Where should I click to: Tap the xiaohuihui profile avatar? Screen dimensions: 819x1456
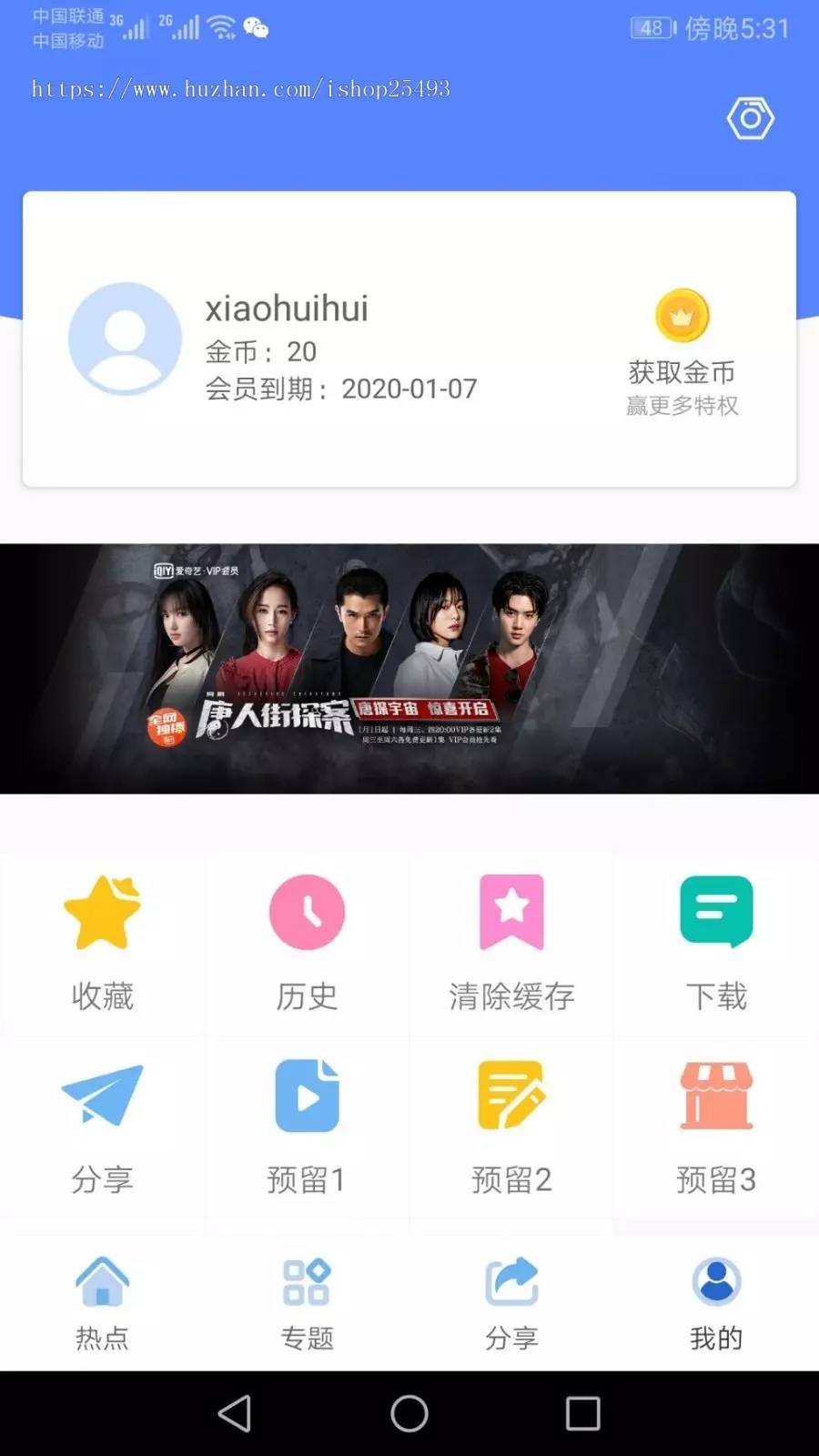click(x=125, y=338)
